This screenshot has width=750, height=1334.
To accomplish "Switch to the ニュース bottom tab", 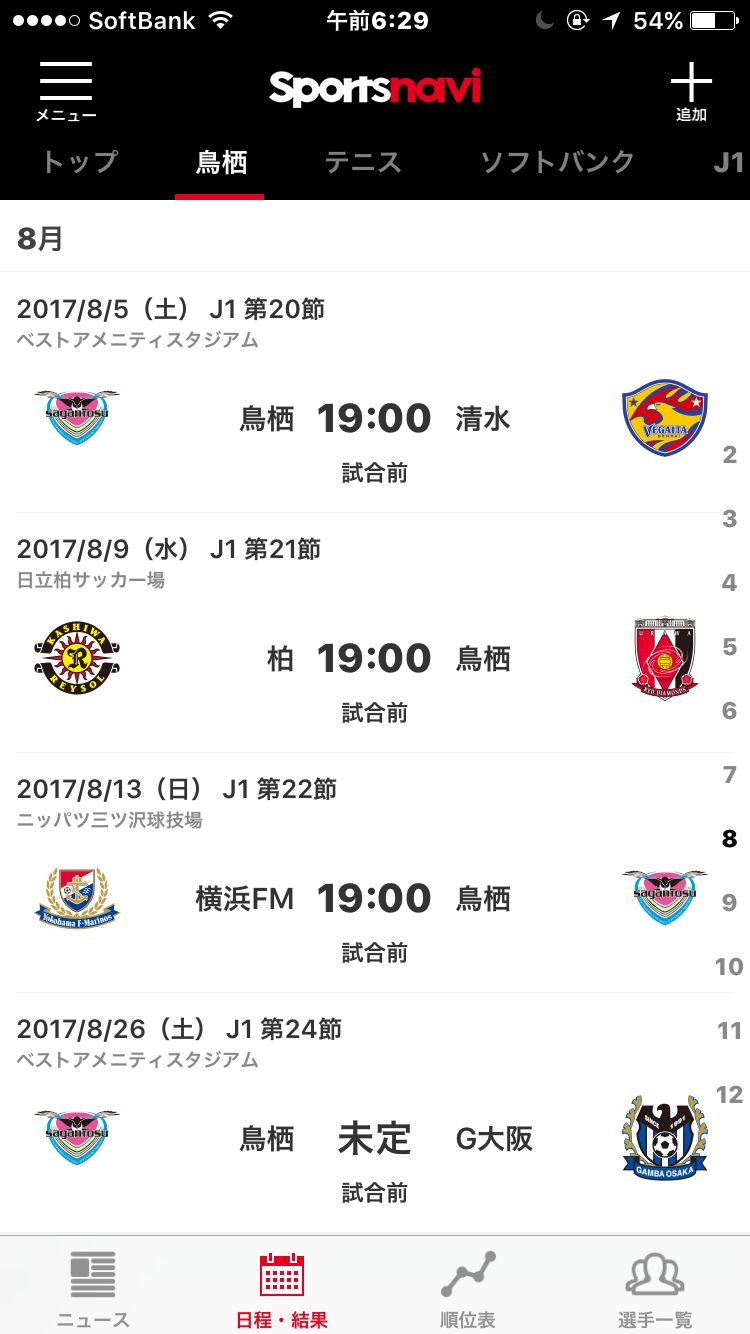I will 93,1290.
